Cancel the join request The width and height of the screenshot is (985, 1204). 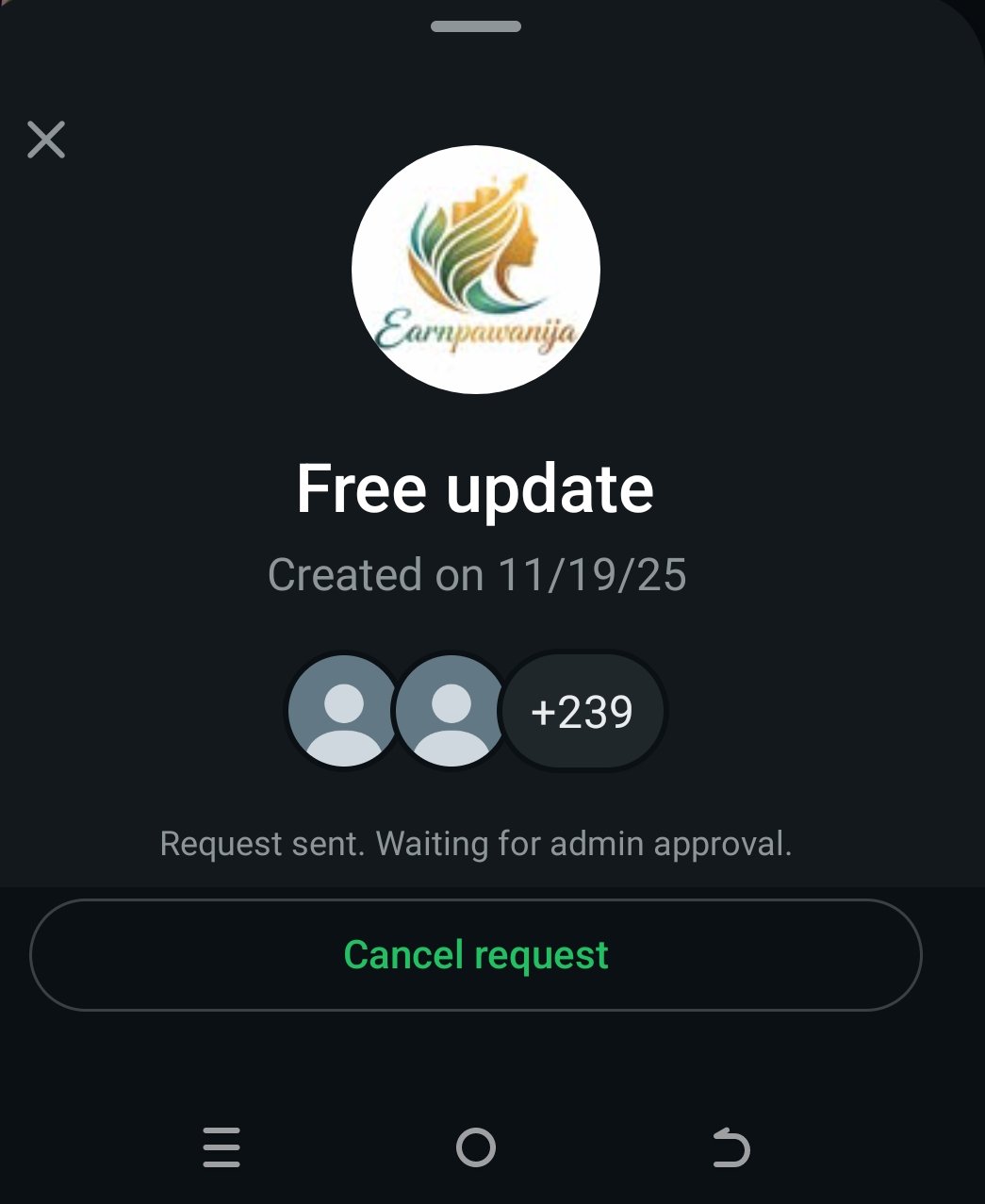475,955
